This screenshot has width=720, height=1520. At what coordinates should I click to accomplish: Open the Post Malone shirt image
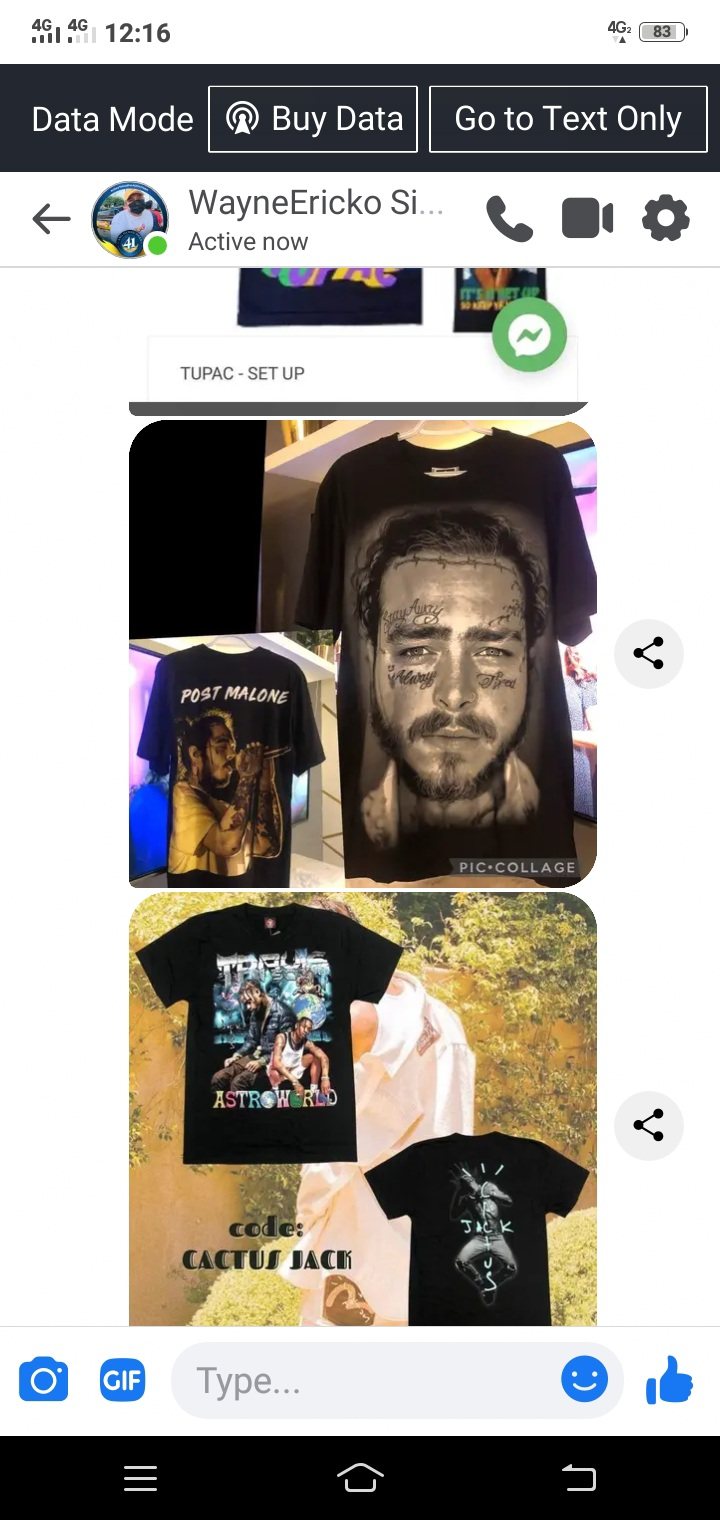(362, 654)
